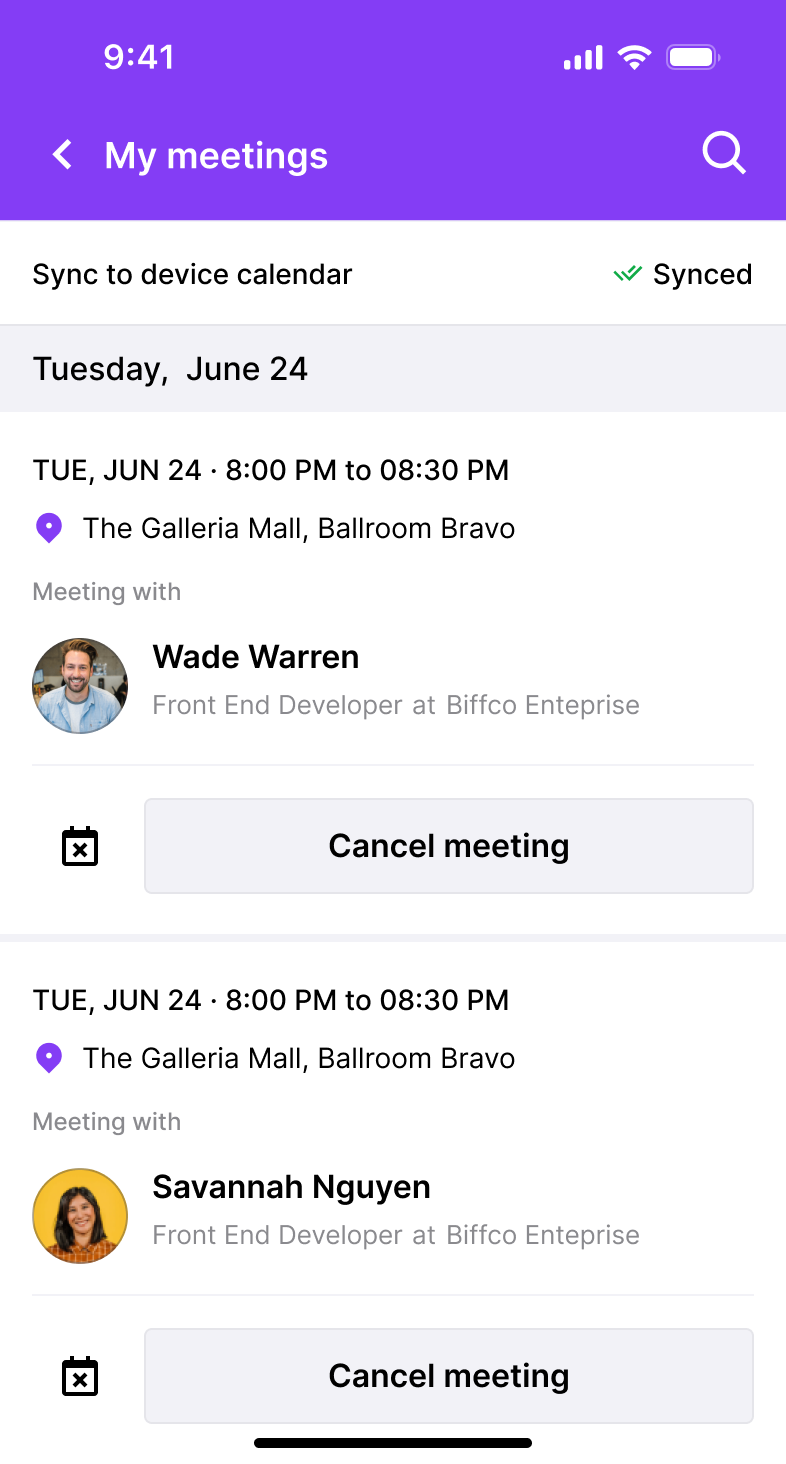The height and width of the screenshot is (1464, 786).
Task: Open Savannah Nguyen's profile
Action: pyautogui.click(x=291, y=1188)
